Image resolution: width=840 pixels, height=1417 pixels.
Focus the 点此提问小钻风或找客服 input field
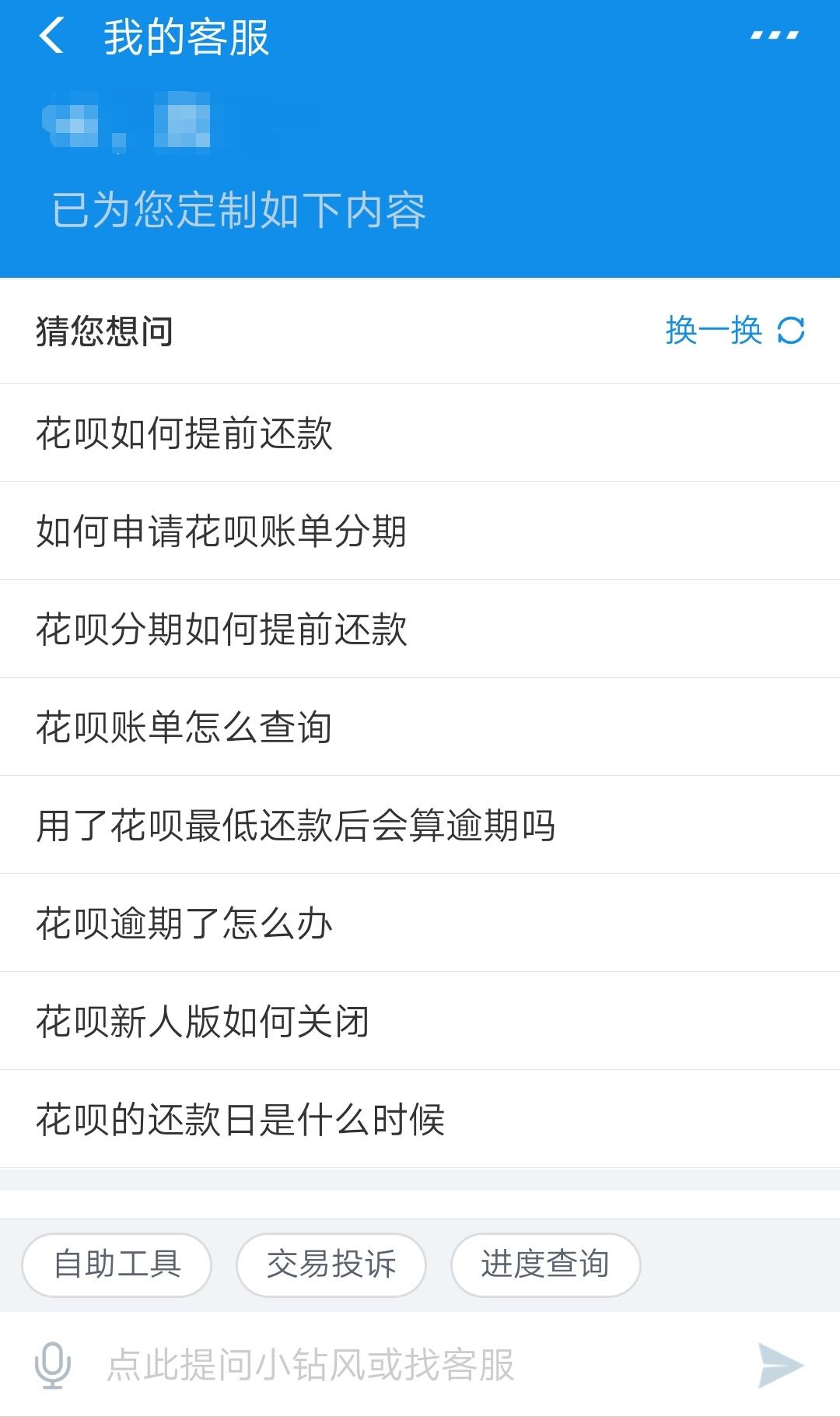point(404,1364)
